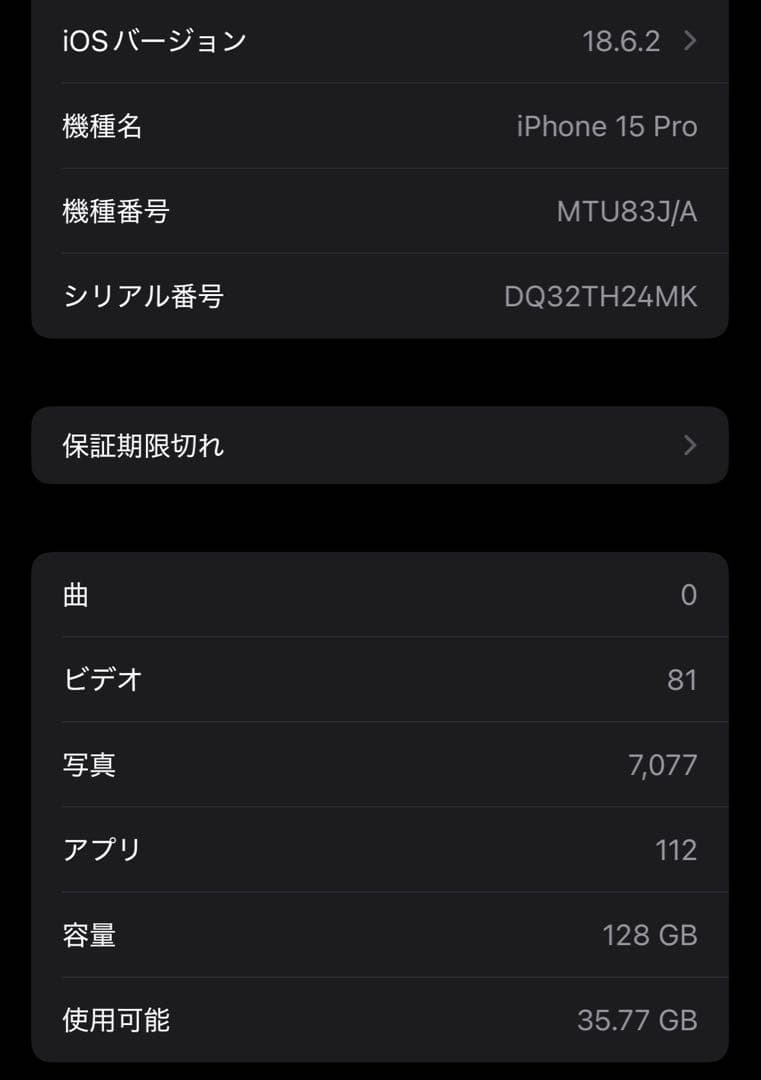Tap iPhone 15 Pro model name text
This screenshot has height=1080, width=761.
click(607, 126)
